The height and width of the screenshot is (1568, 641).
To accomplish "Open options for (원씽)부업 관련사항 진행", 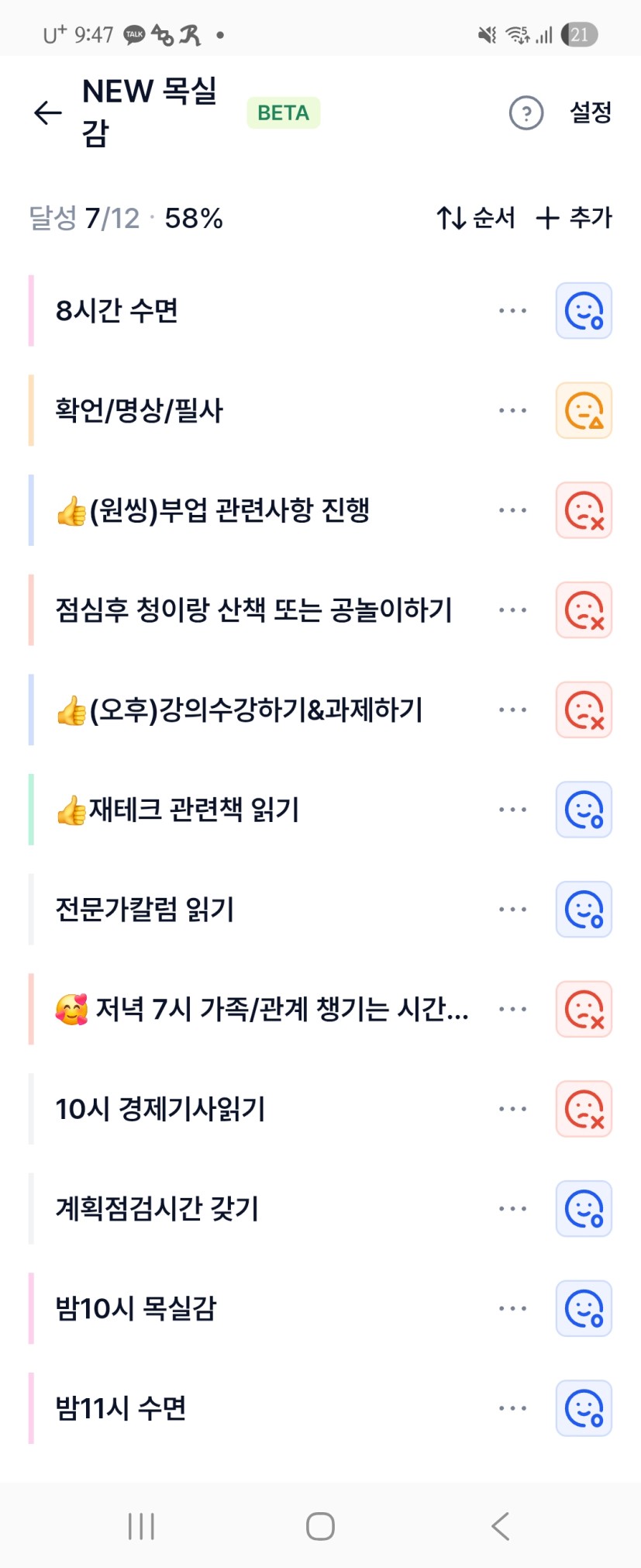I will click(512, 510).
